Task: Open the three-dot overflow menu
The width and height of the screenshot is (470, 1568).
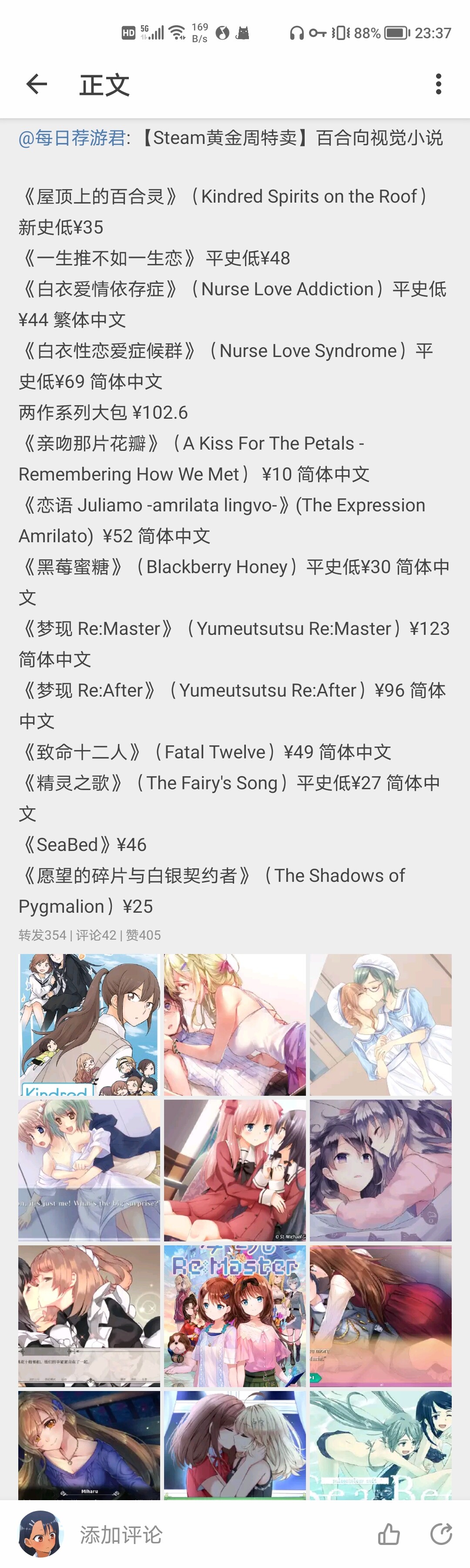Action: (x=438, y=84)
